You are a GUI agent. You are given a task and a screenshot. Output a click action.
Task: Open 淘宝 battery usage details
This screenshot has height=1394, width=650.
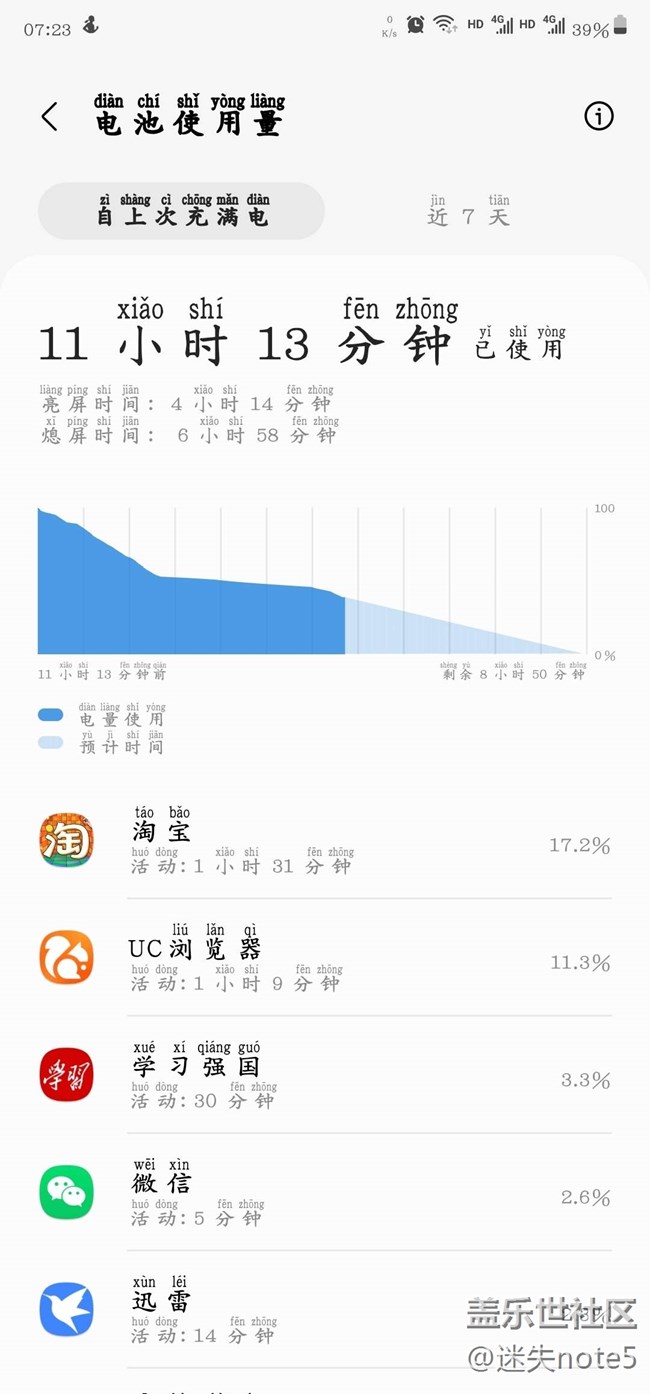[325, 842]
